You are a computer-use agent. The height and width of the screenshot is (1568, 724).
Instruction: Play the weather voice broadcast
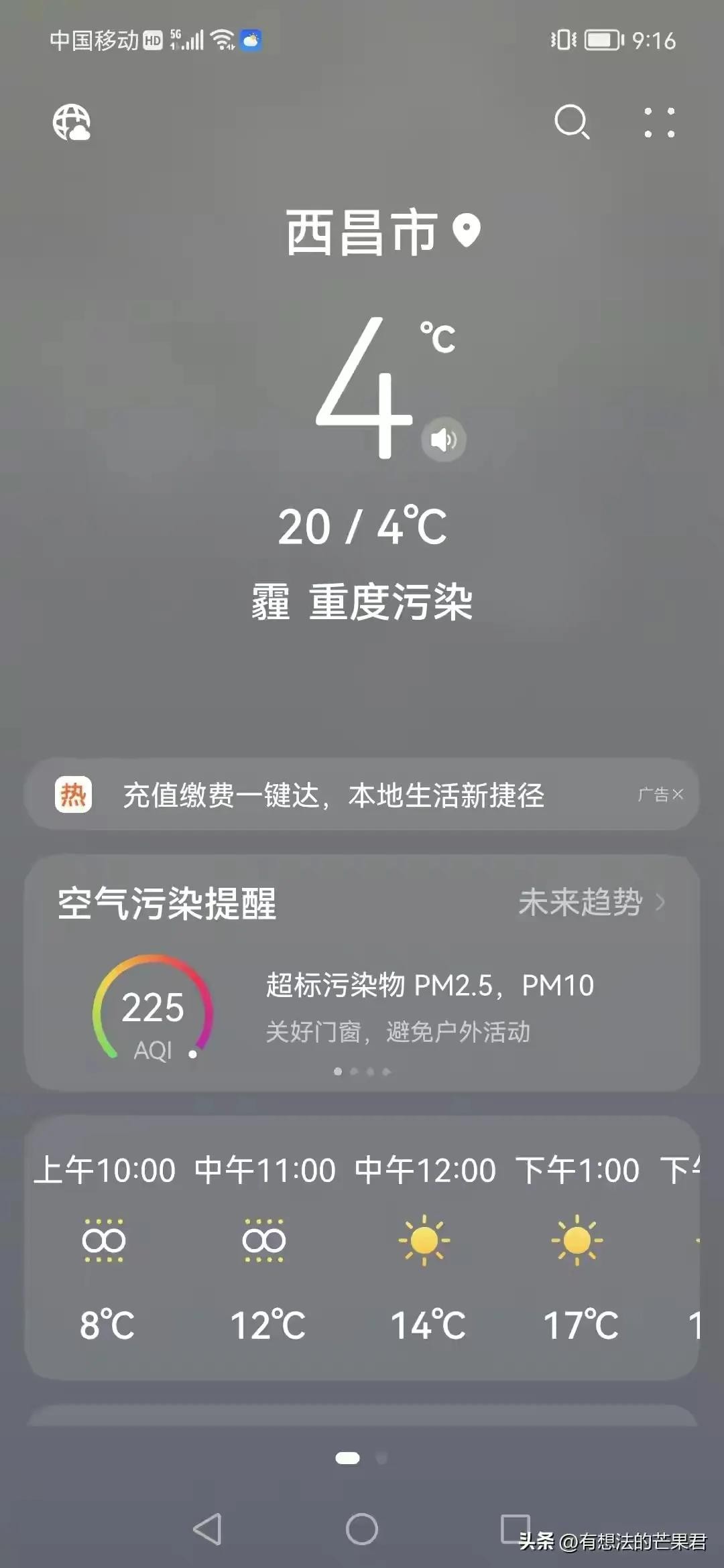(443, 440)
